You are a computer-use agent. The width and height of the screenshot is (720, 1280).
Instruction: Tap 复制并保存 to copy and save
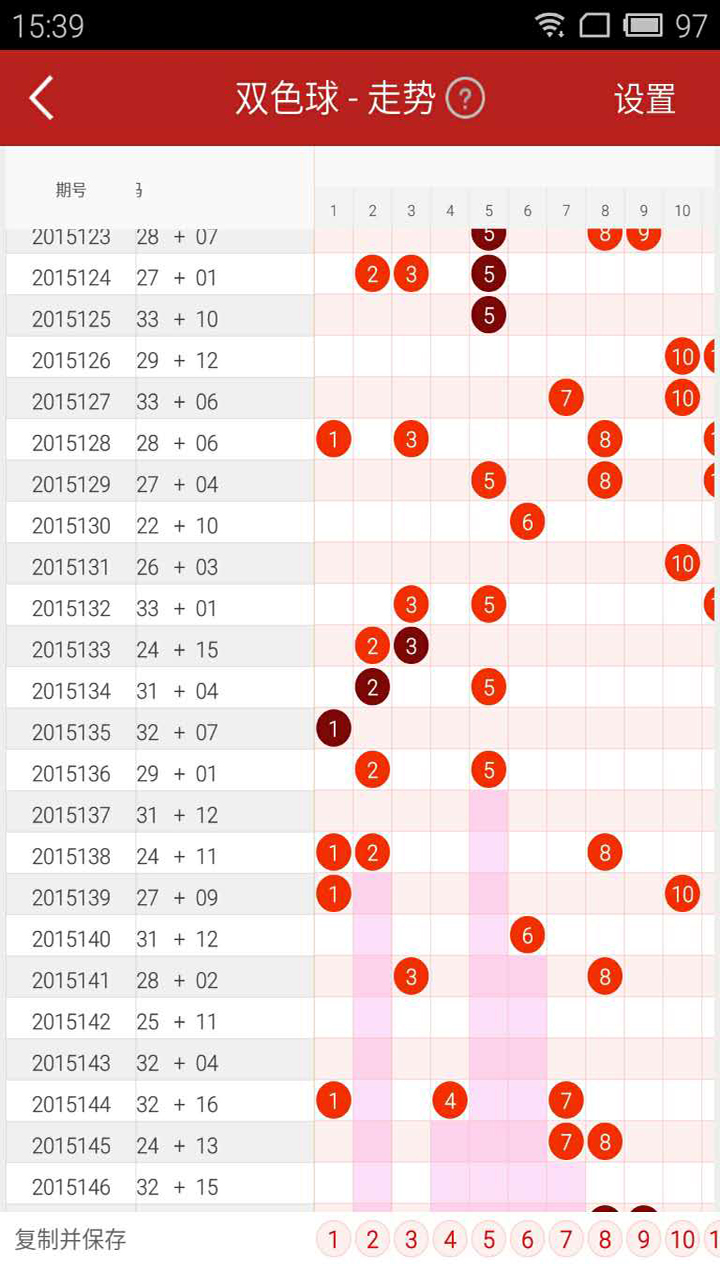71,1240
